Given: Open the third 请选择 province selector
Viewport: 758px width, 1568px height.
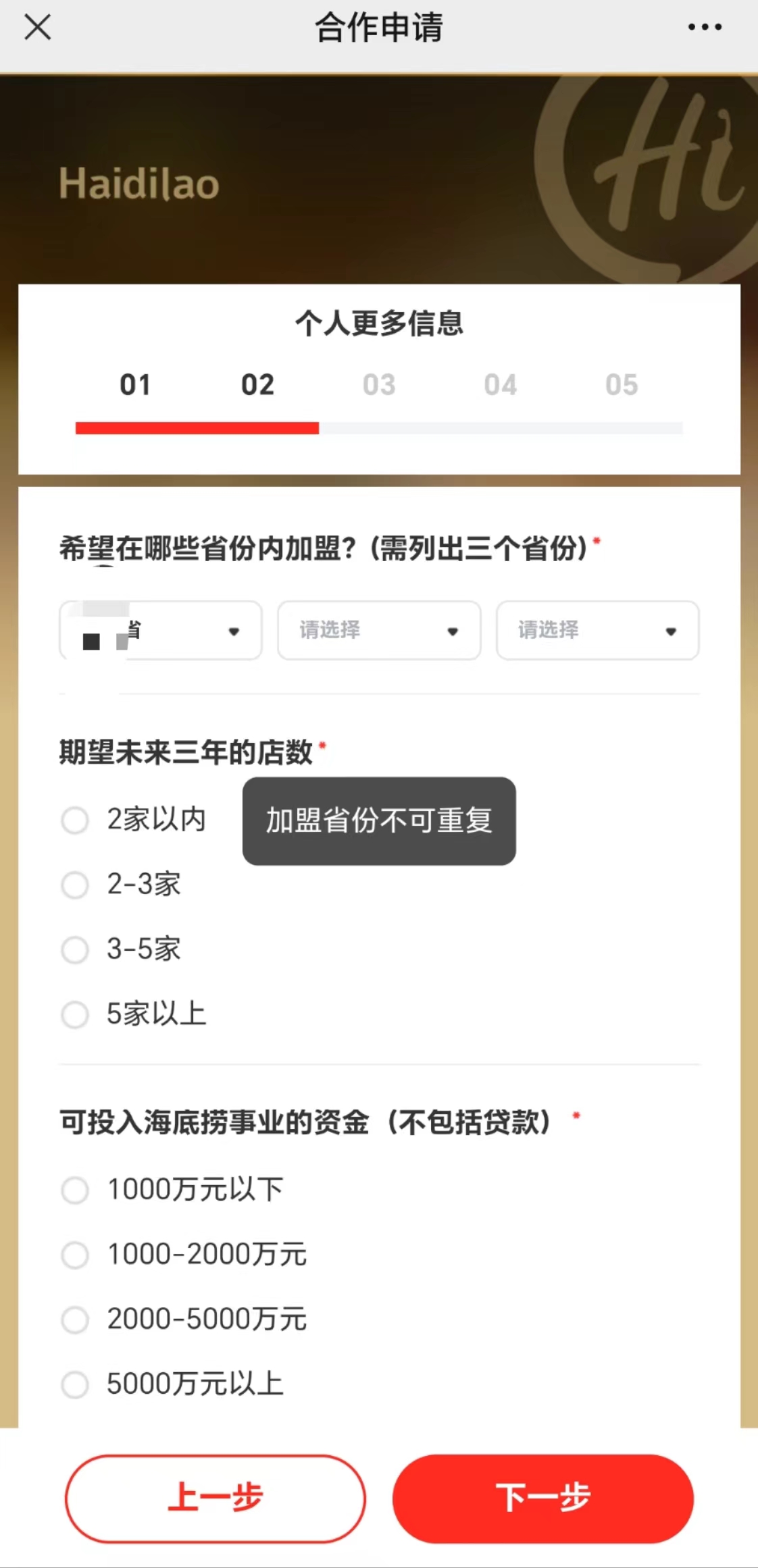Looking at the screenshot, I should [597, 631].
